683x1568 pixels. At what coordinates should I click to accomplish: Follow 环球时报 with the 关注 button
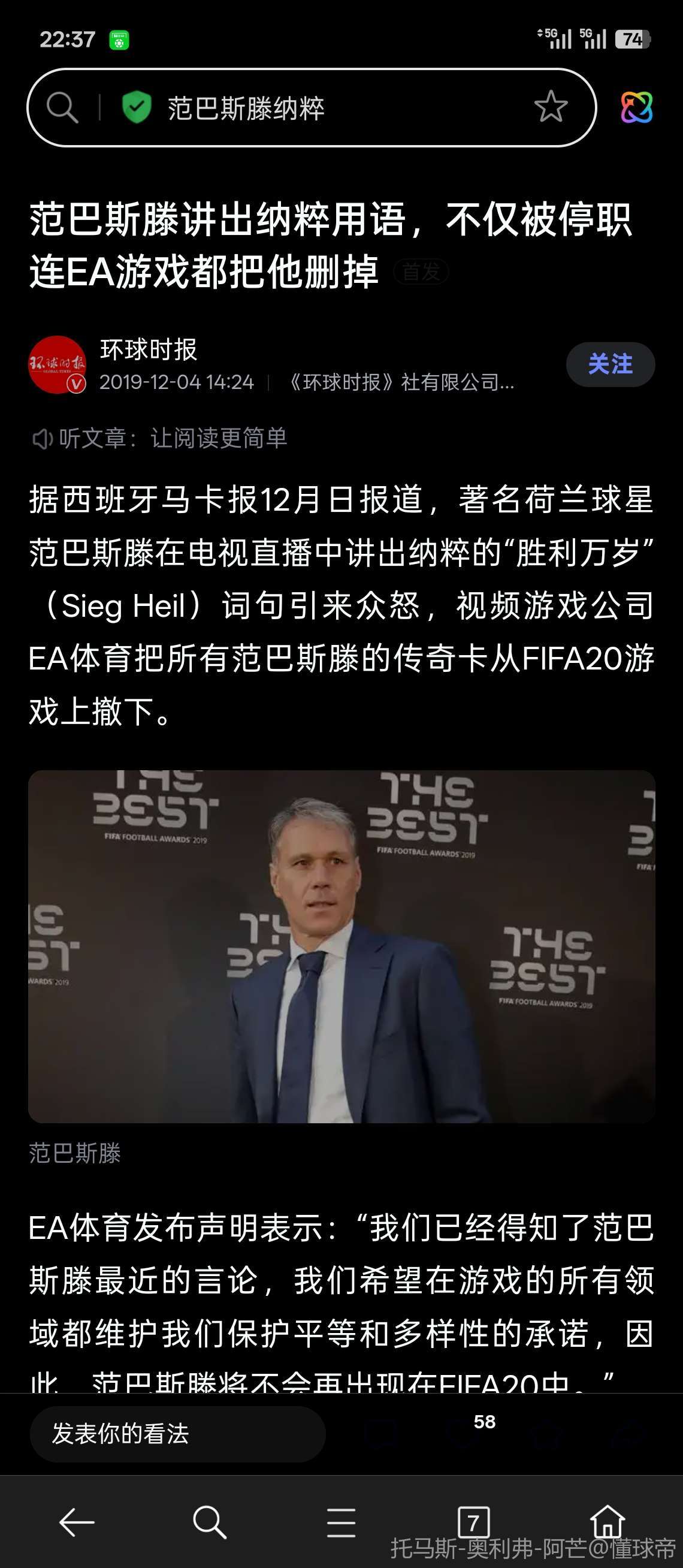(x=610, y=364)
